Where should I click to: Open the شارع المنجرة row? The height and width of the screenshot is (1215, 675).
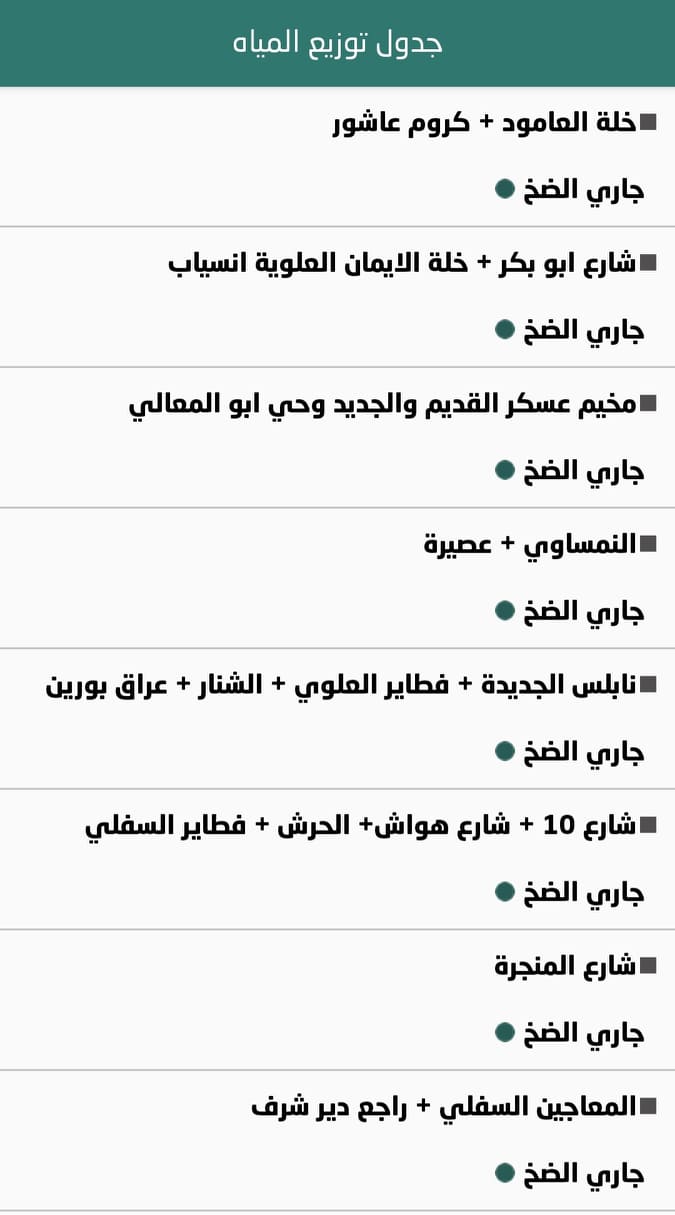337,1000
